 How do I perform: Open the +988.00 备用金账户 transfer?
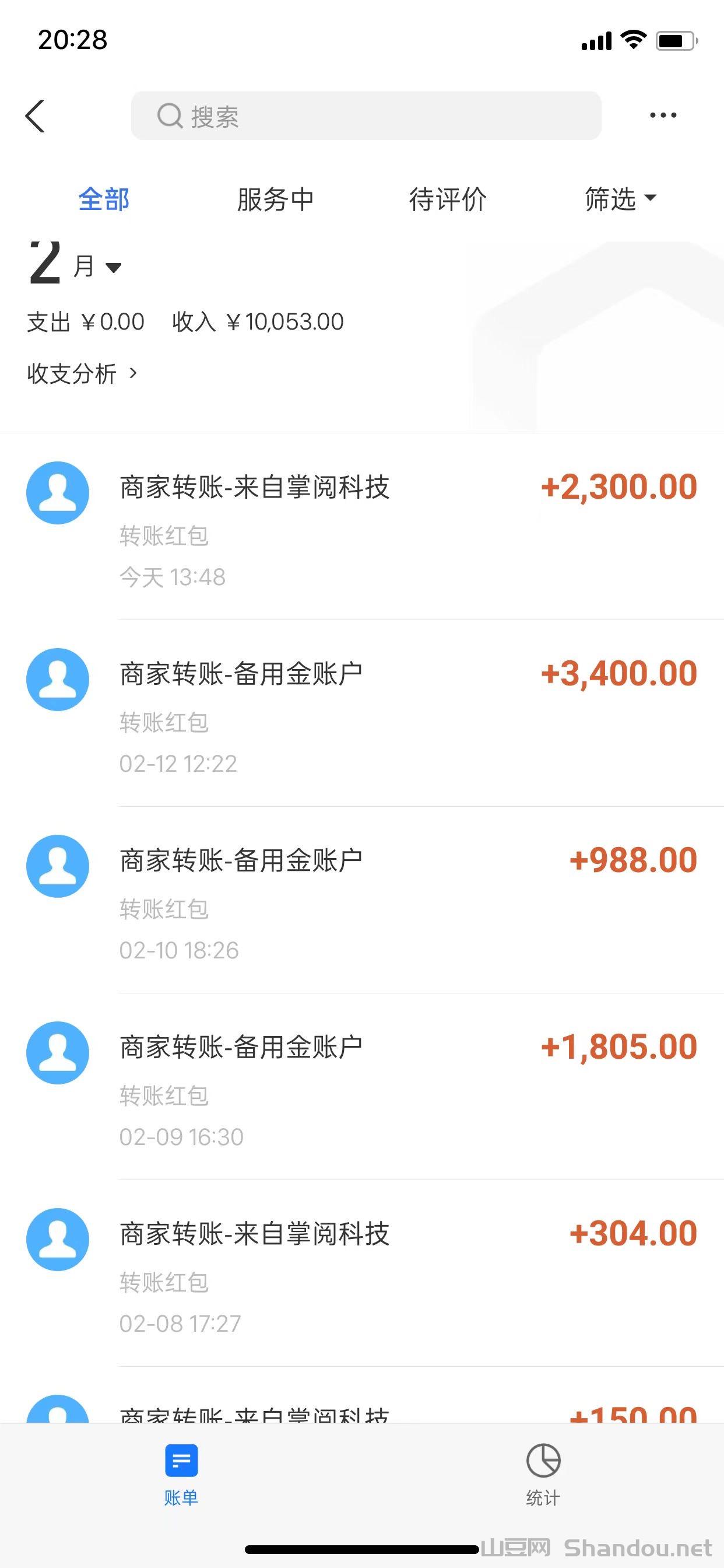coord(361,900)
